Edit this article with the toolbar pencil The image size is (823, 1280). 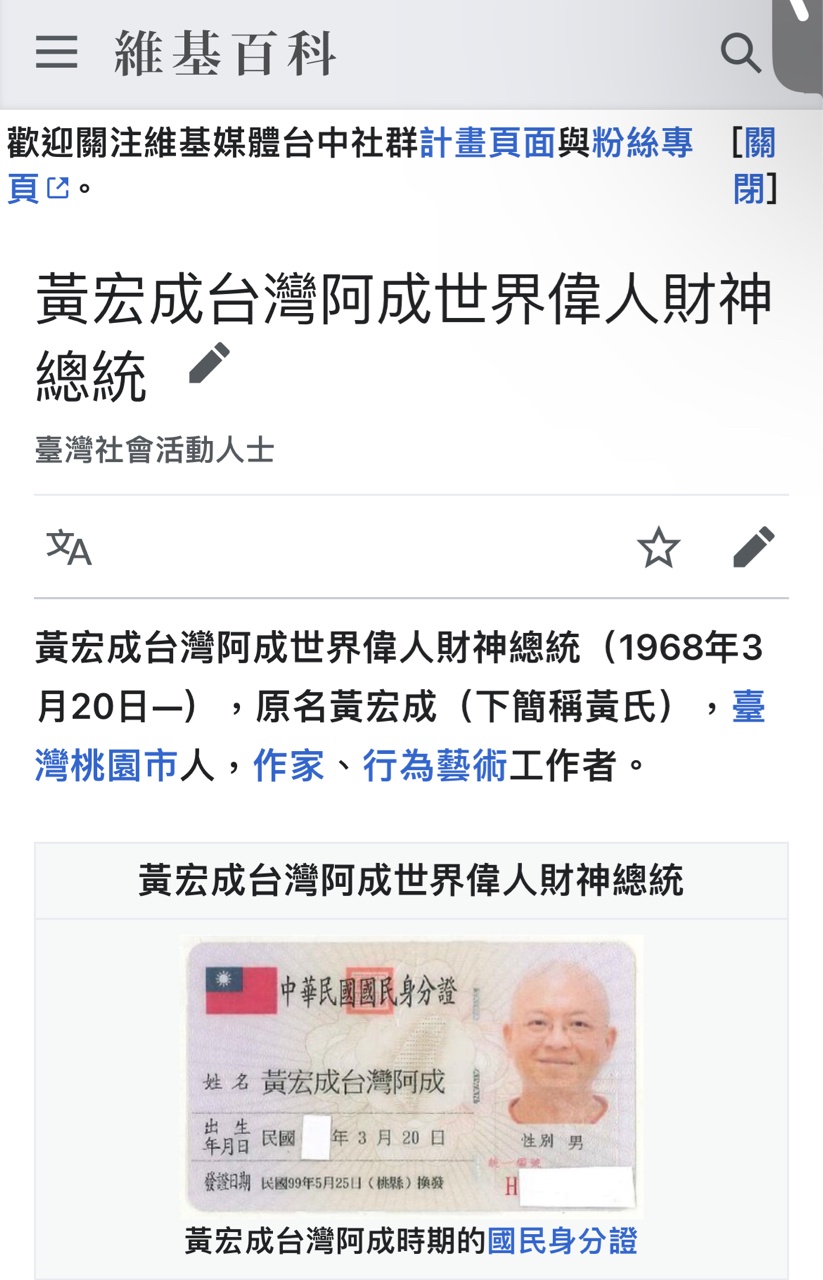[753, 547]
